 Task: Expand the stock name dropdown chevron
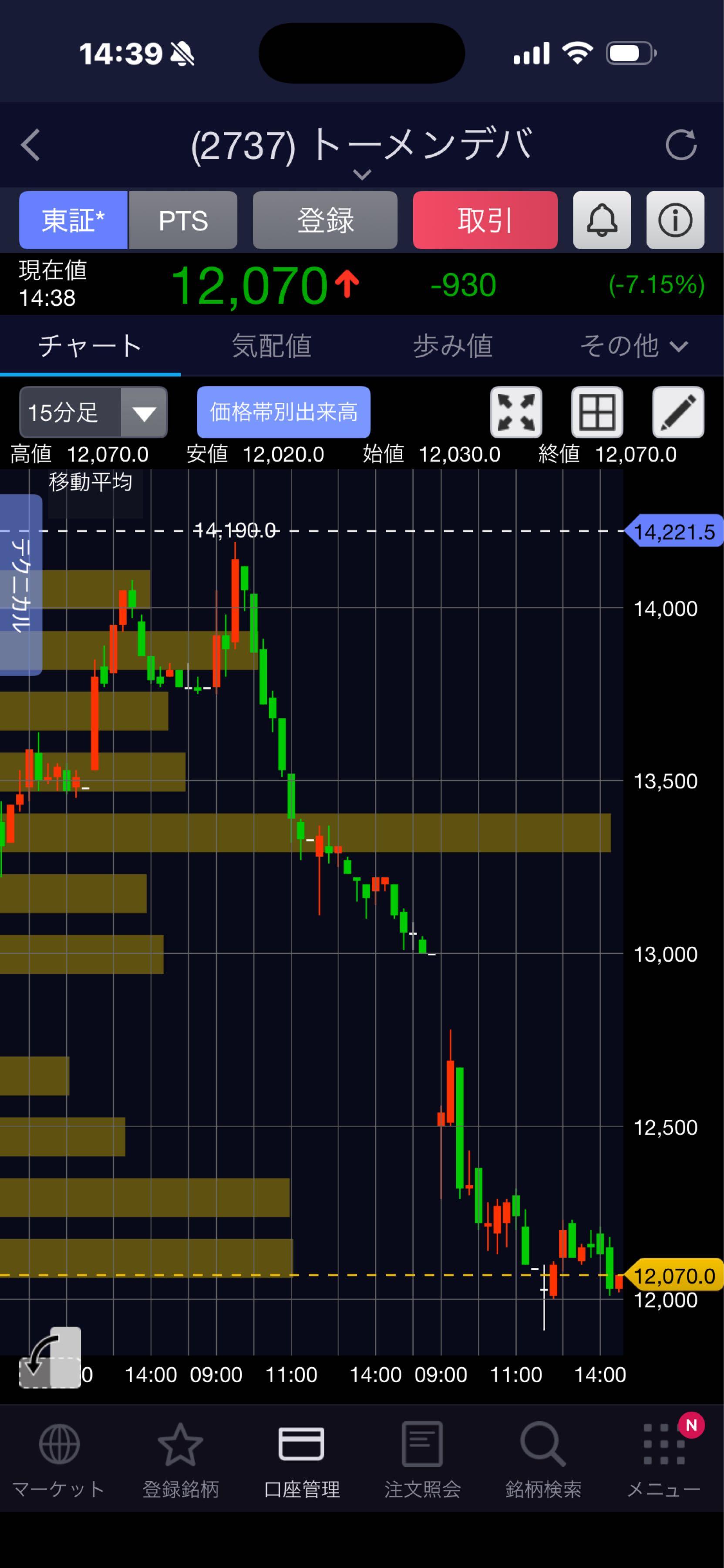tap(362, 175)
